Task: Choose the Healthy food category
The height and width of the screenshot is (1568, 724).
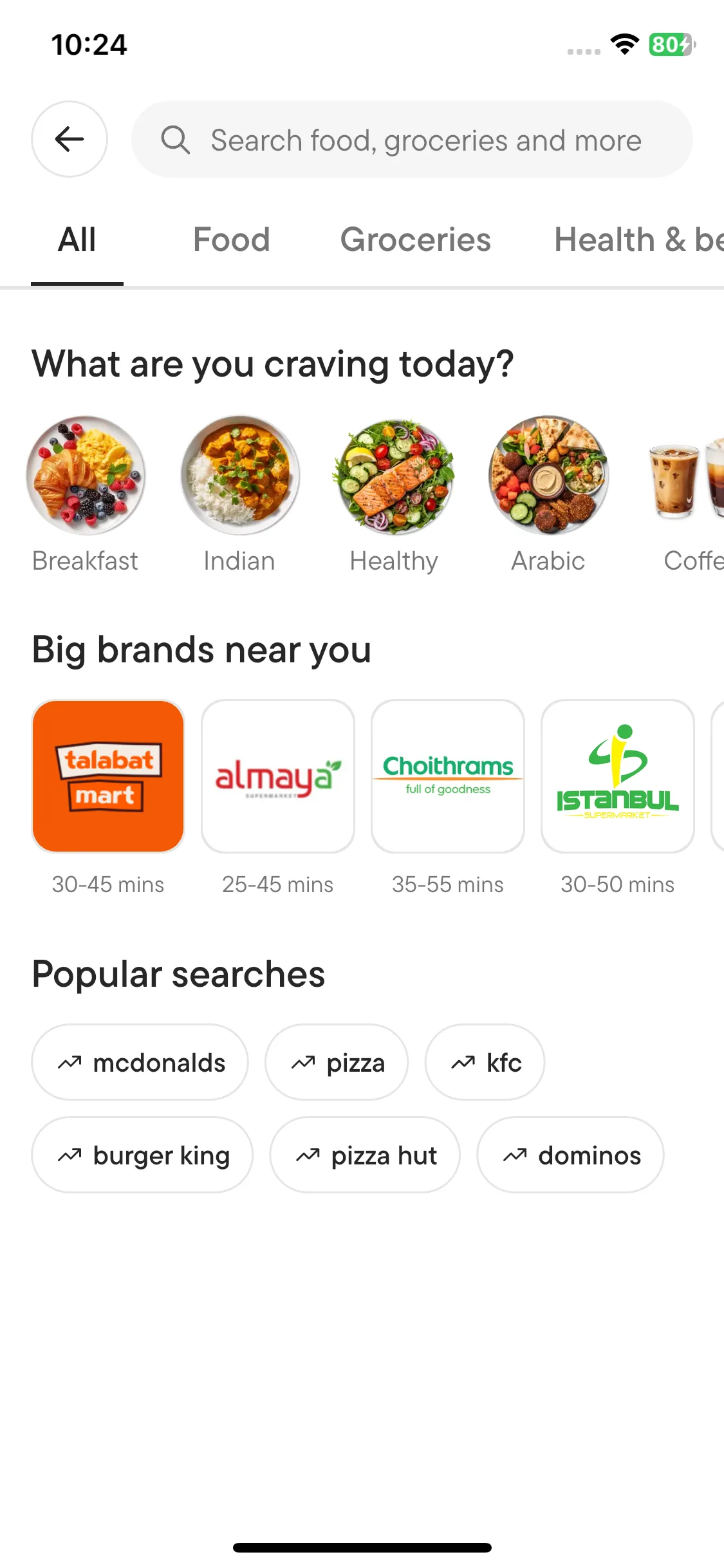Action: tap(394, 476)
